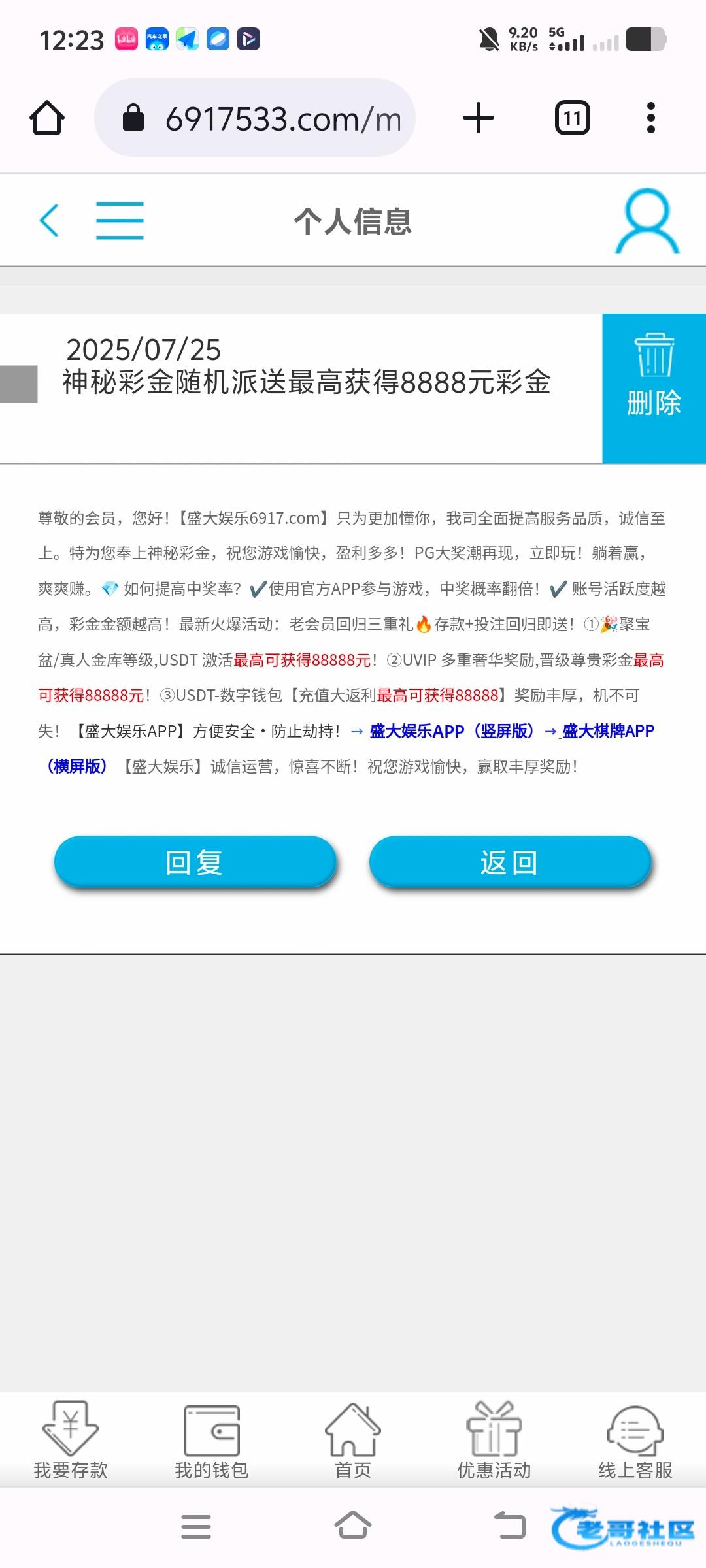This screenshot has height=1568, width=706.
Task: Open a new browser tab
Action: point(479,118)
